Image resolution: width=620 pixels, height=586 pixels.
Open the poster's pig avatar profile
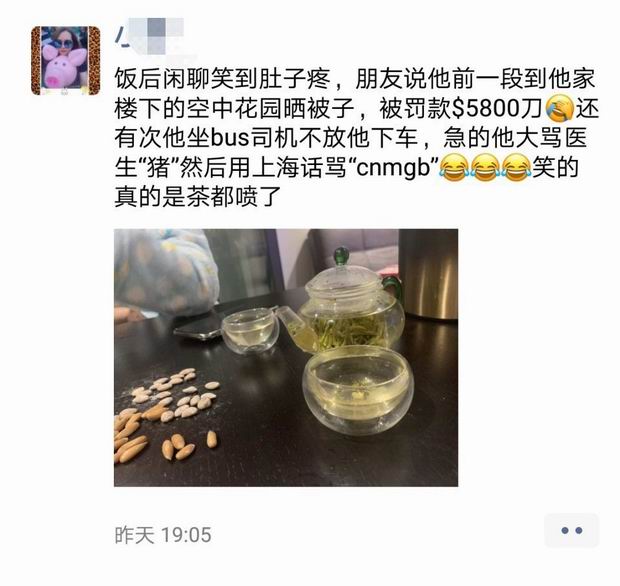(65, 61)
